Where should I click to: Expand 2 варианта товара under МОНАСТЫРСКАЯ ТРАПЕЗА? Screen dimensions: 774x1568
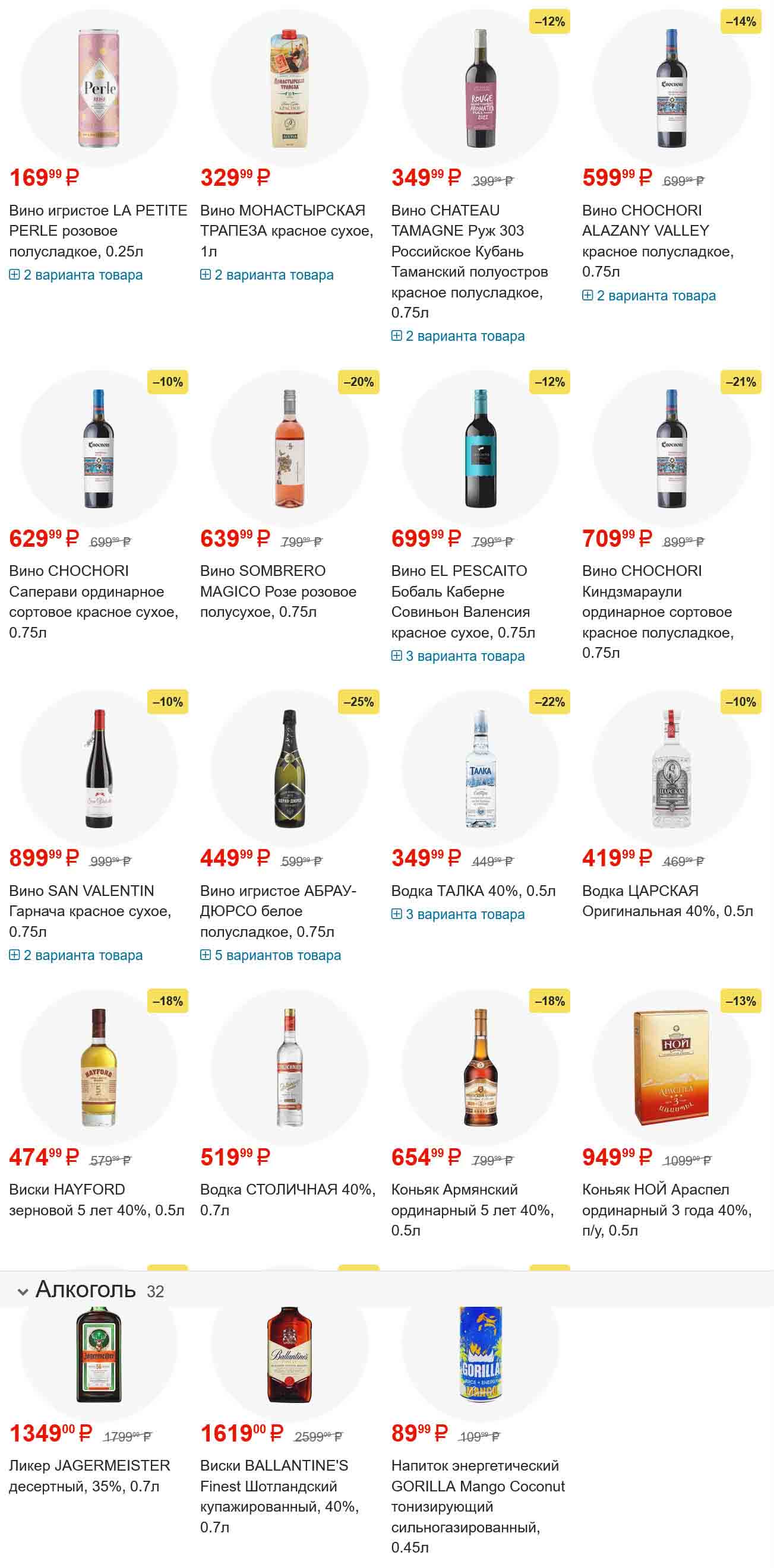click(x=273, y=275)
